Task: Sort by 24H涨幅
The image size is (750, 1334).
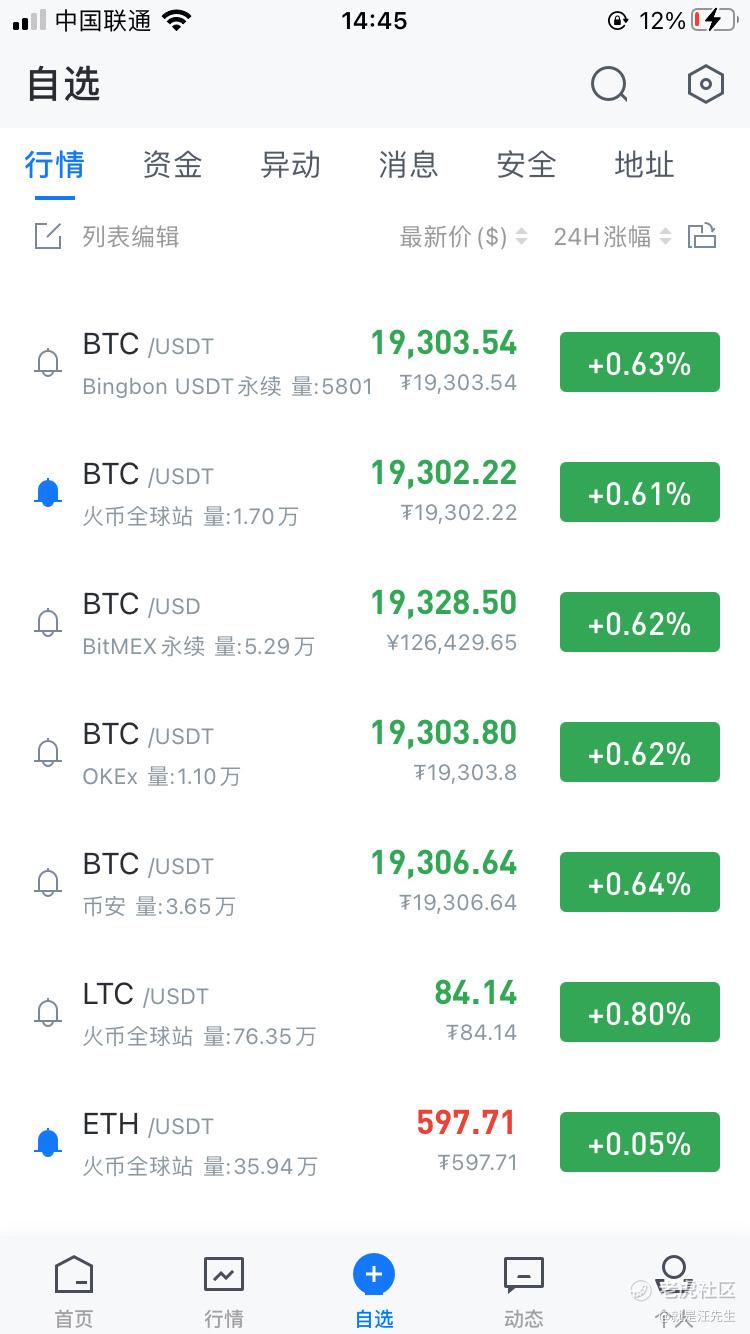Action: 612,237
